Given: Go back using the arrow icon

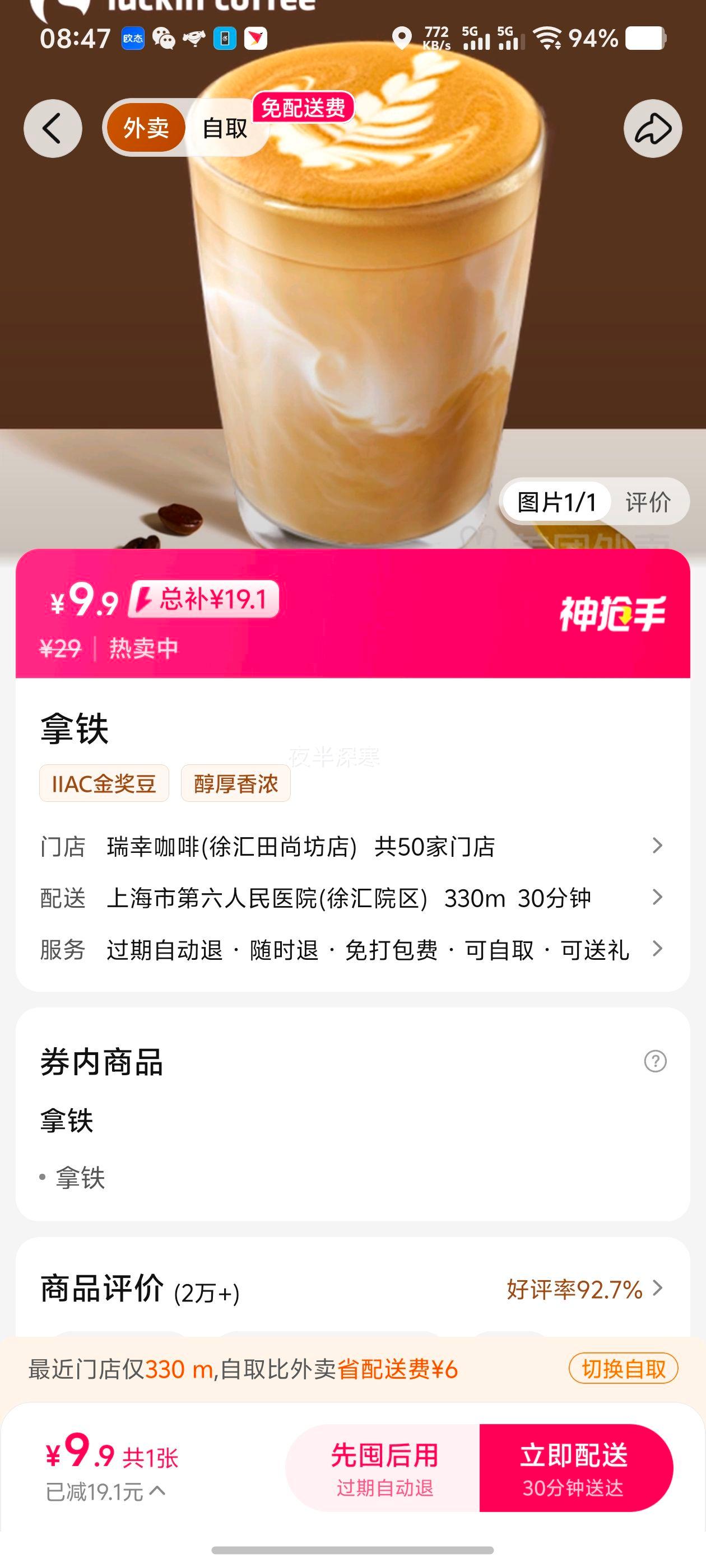Looking at the screenshot, I should point(52,128).
